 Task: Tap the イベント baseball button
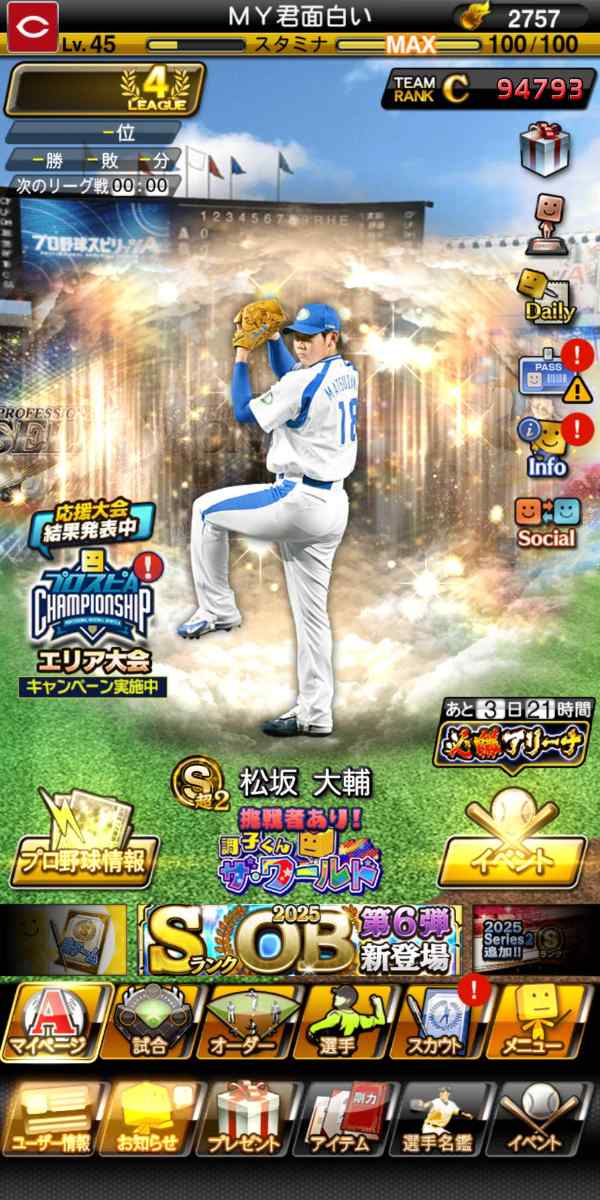click(x=511, y=846)
